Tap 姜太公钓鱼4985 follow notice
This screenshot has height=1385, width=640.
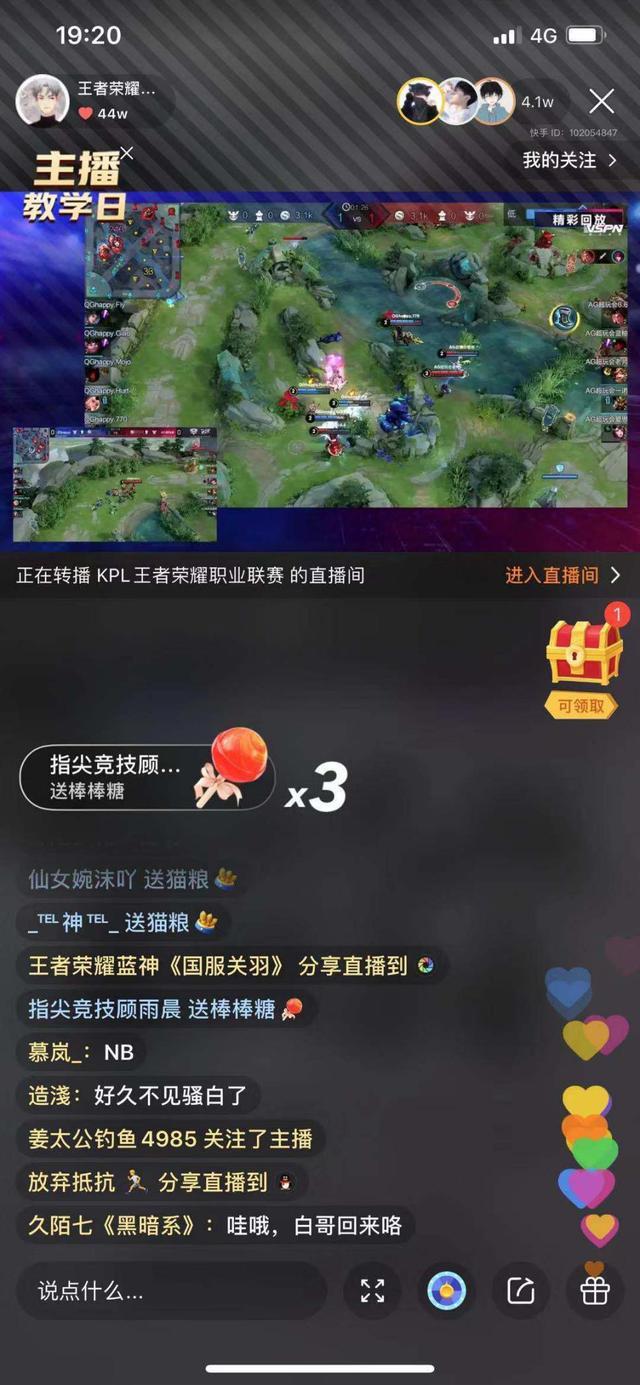click(x=170, y=1138)
